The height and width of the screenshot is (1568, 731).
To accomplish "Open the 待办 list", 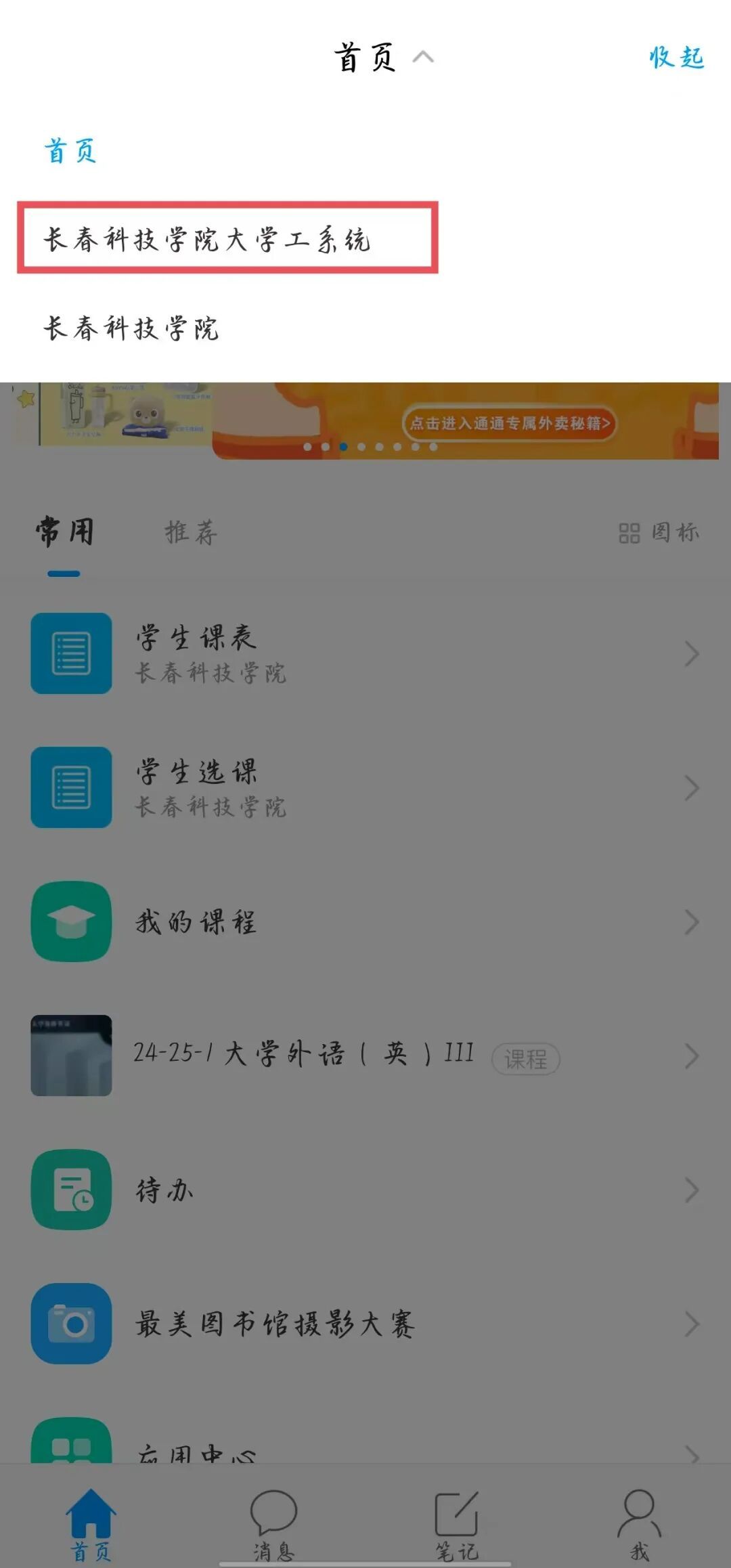I will pos(365,1190).
